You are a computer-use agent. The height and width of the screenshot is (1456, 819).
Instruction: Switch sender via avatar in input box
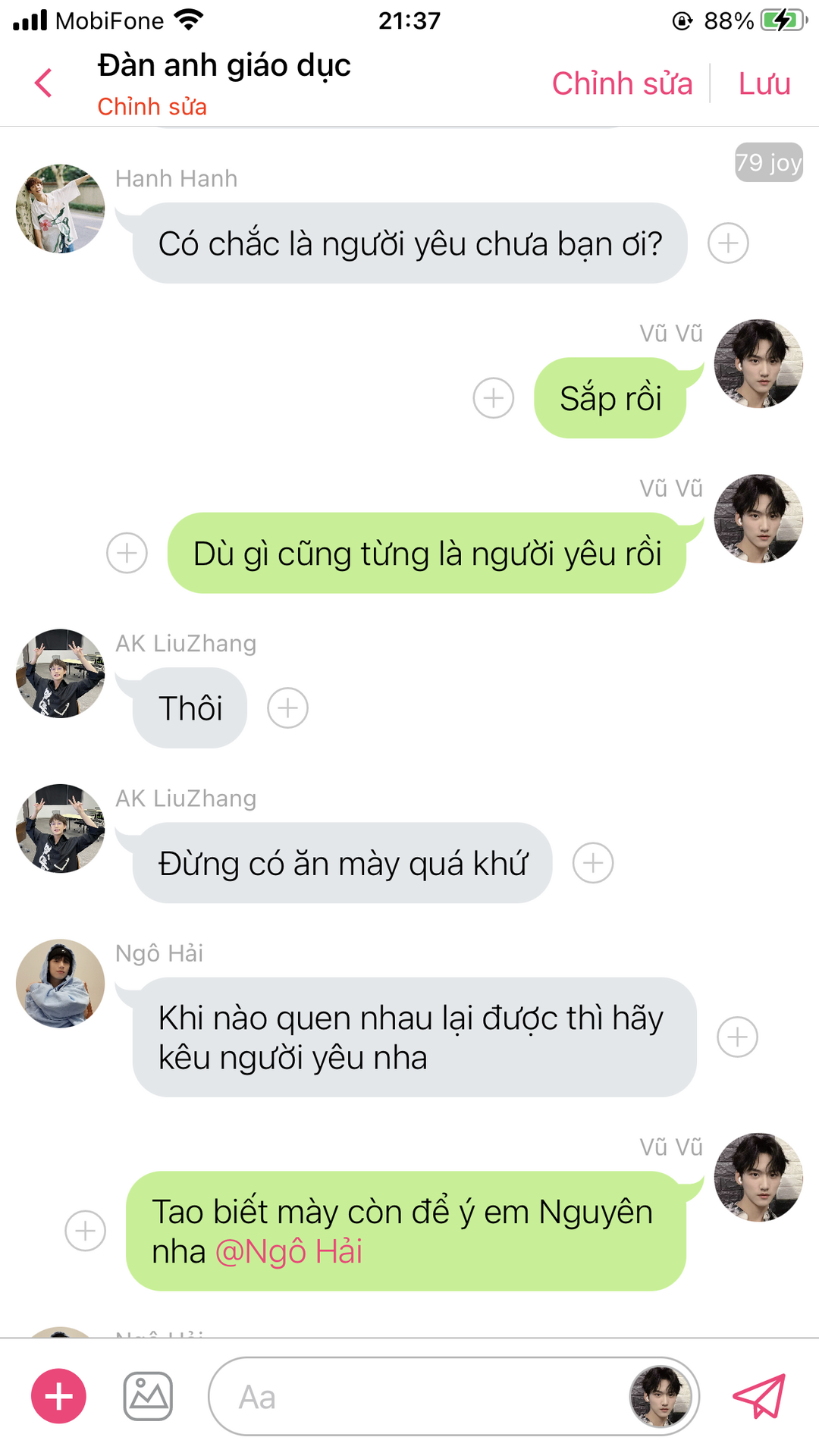point(661,1396)
